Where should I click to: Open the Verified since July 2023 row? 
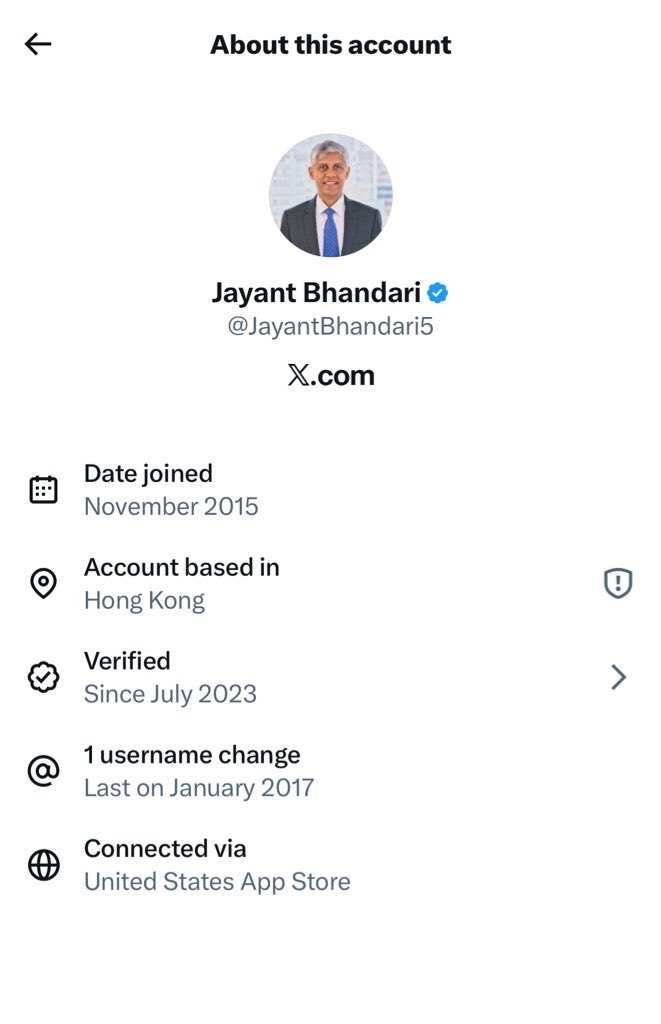[330, 677]
